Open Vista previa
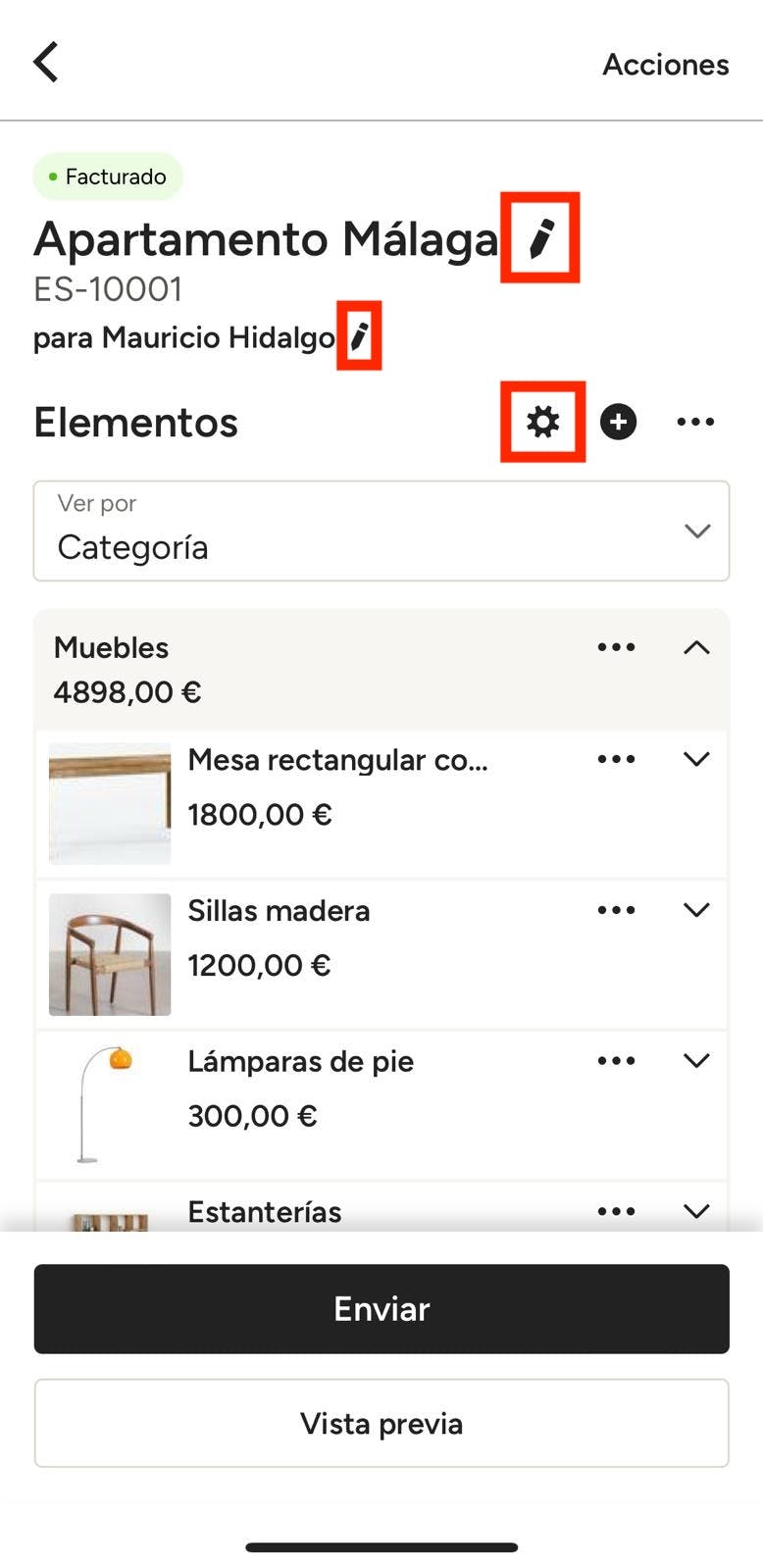763x1568 pixels. [x=381, y=1423]
